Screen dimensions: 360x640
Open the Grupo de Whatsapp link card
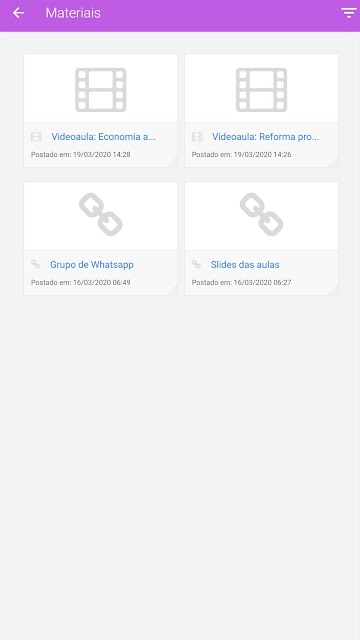100,238
